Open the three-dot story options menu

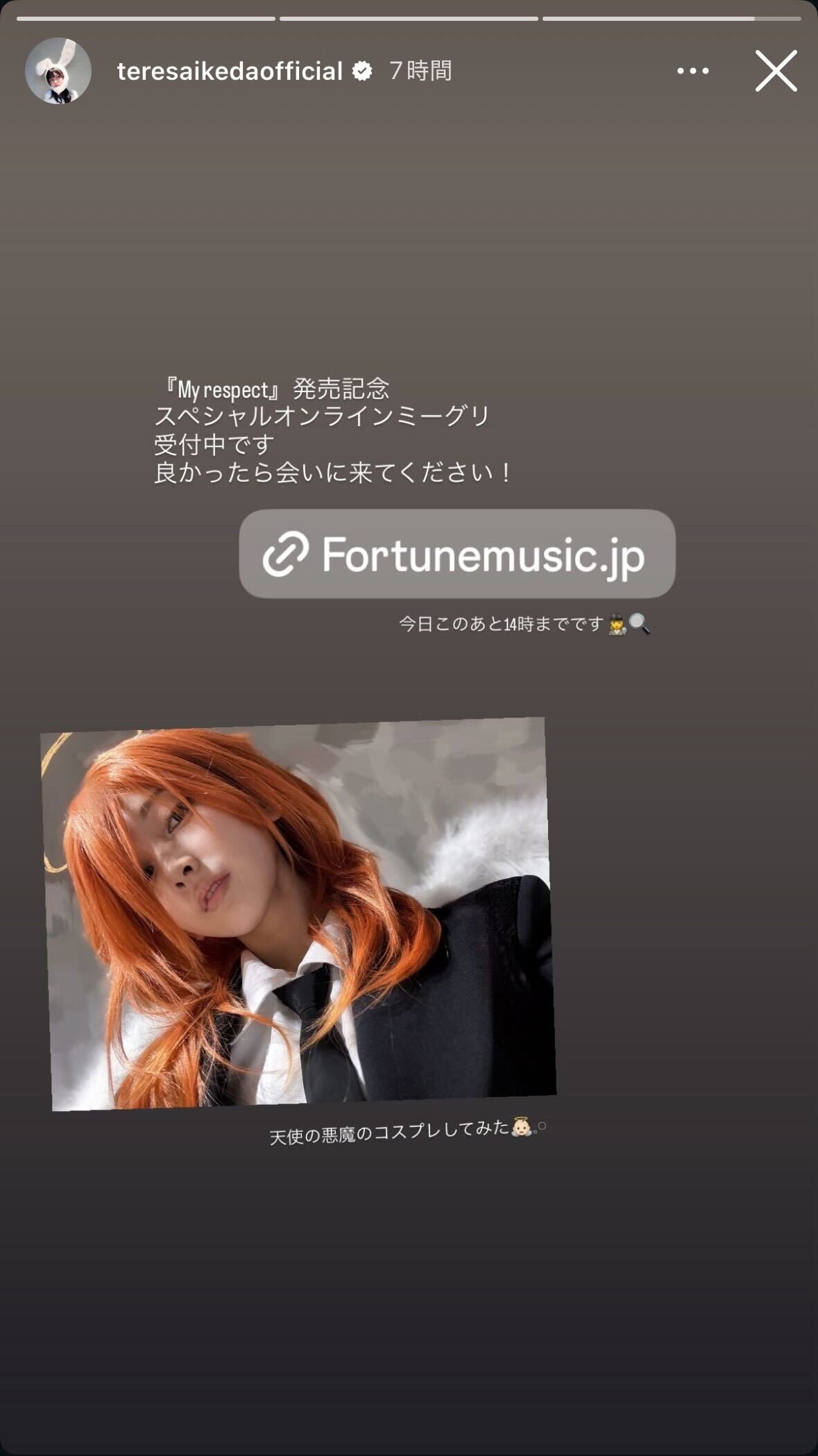(692, 71)
